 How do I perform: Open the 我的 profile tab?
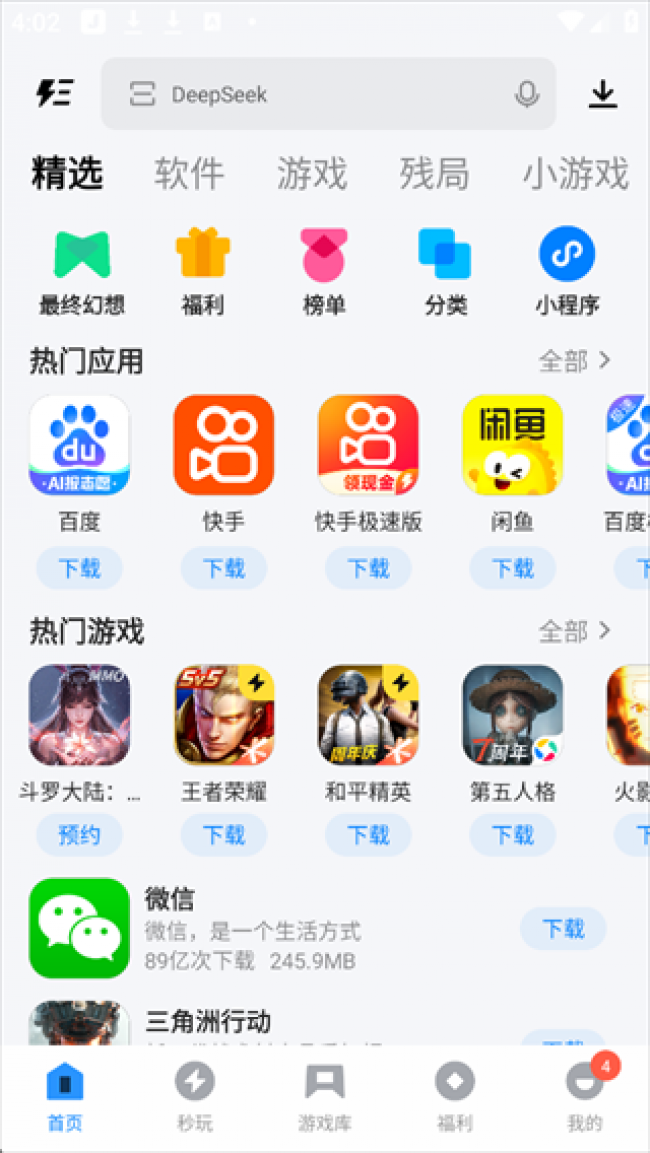(x=584, y=1095)
